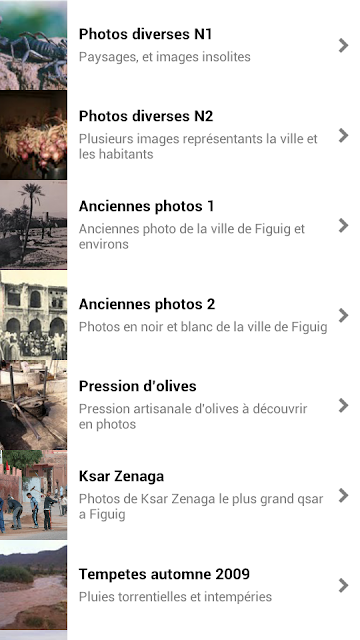
Task: Open the Photos diverses N2 album
Action: pos(180,135)
